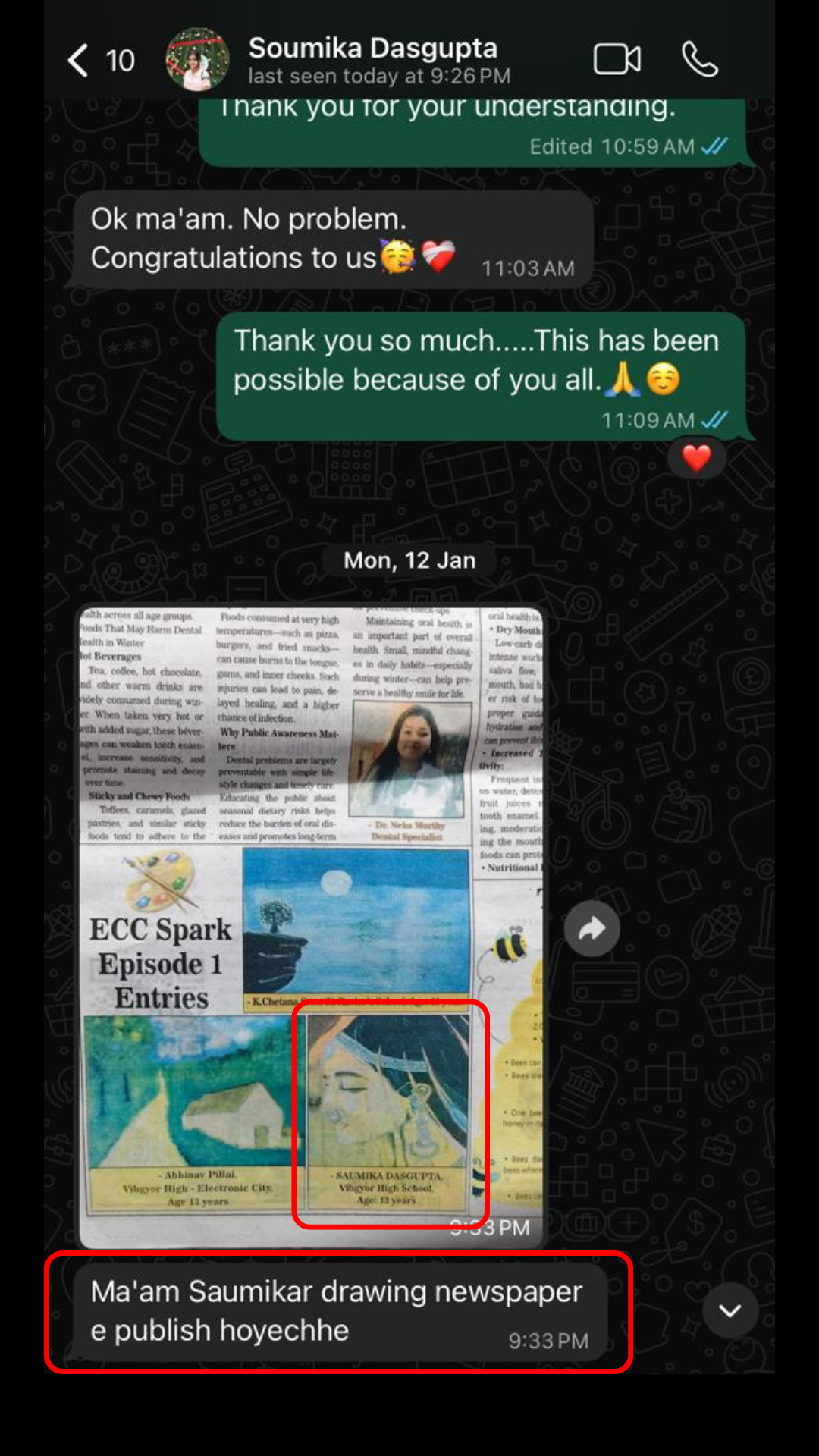Start a video call with Soumika
The height and width of the screenshot is (1456, 819).
coord(617,59)
